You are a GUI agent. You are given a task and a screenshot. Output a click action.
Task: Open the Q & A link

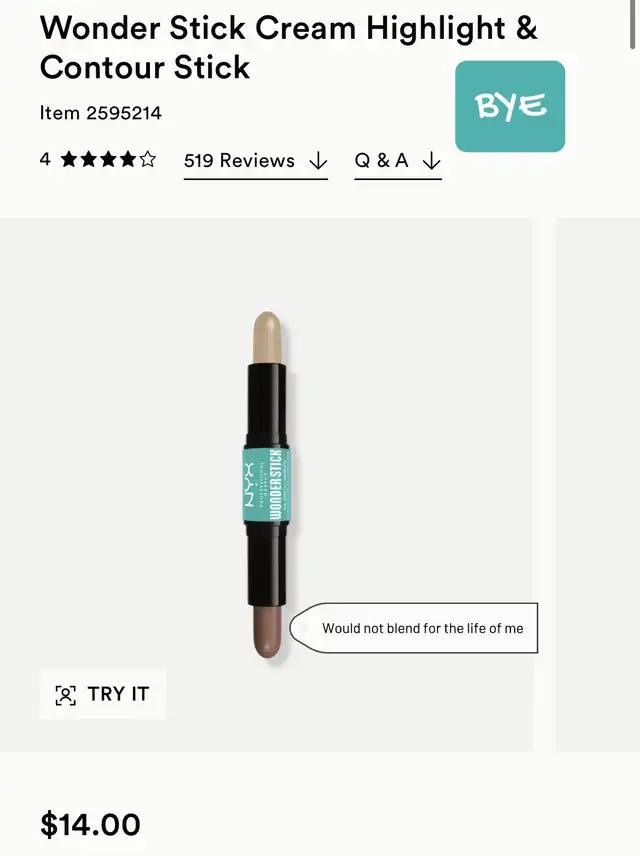(397, 161)
